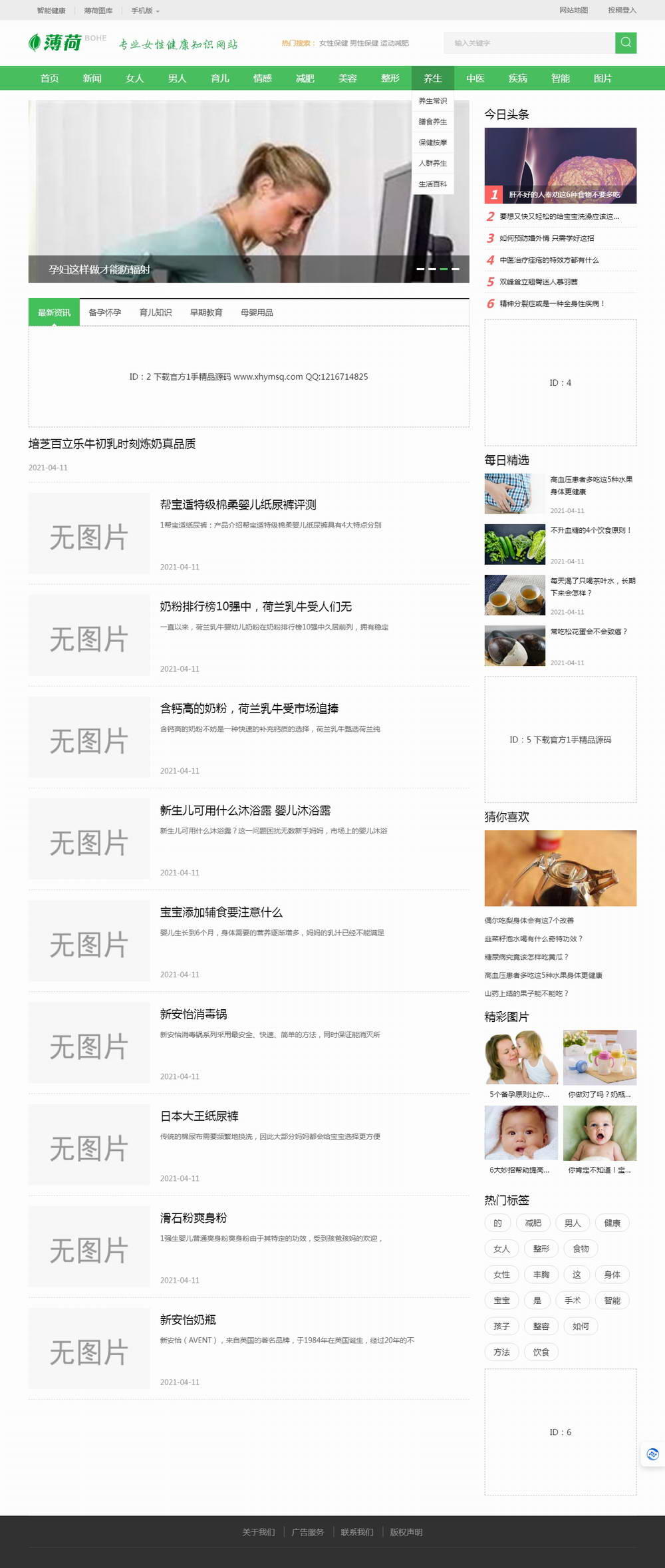Switch to the 备孕怀孕 tab

coord(105,313)
